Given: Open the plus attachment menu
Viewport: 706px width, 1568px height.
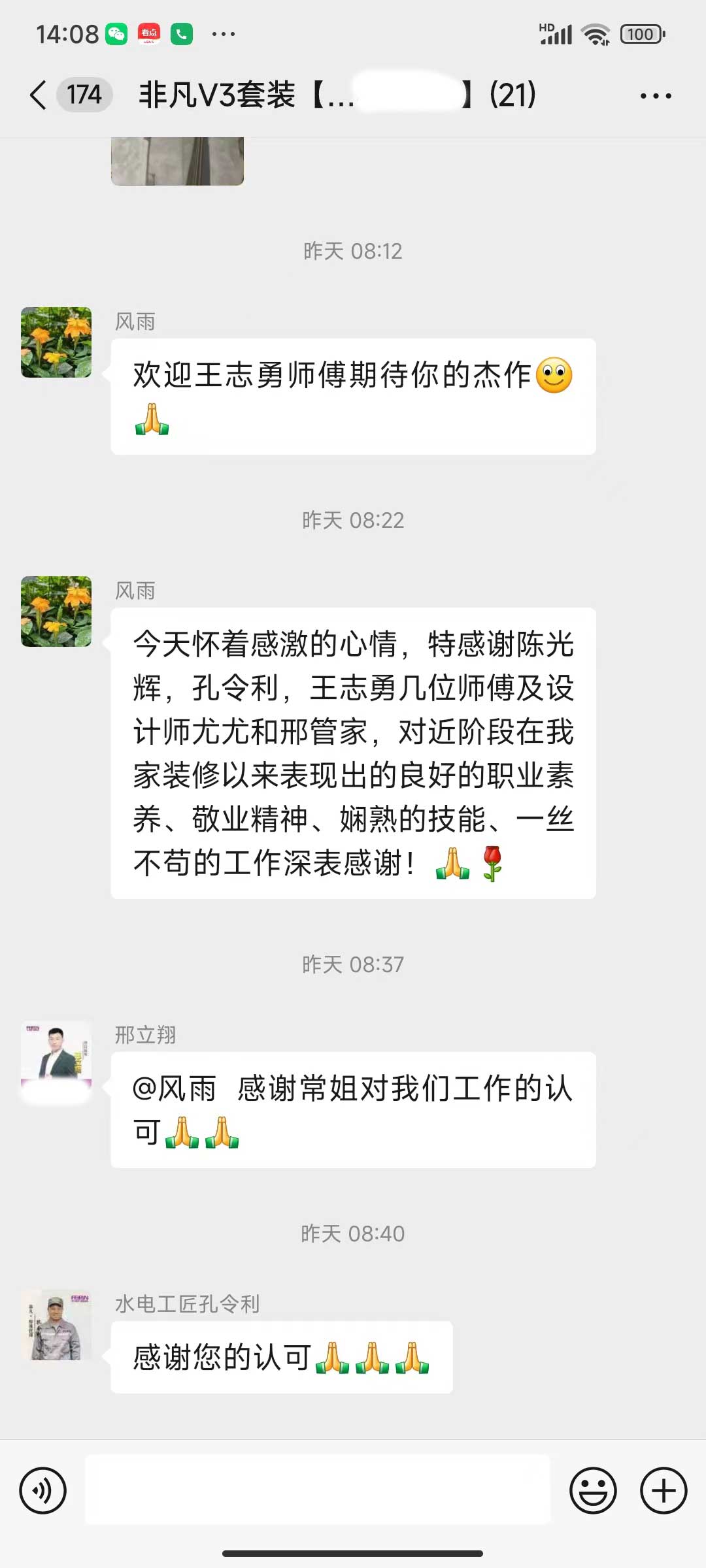Looking at the screenshot, I should click(663, 1490).
